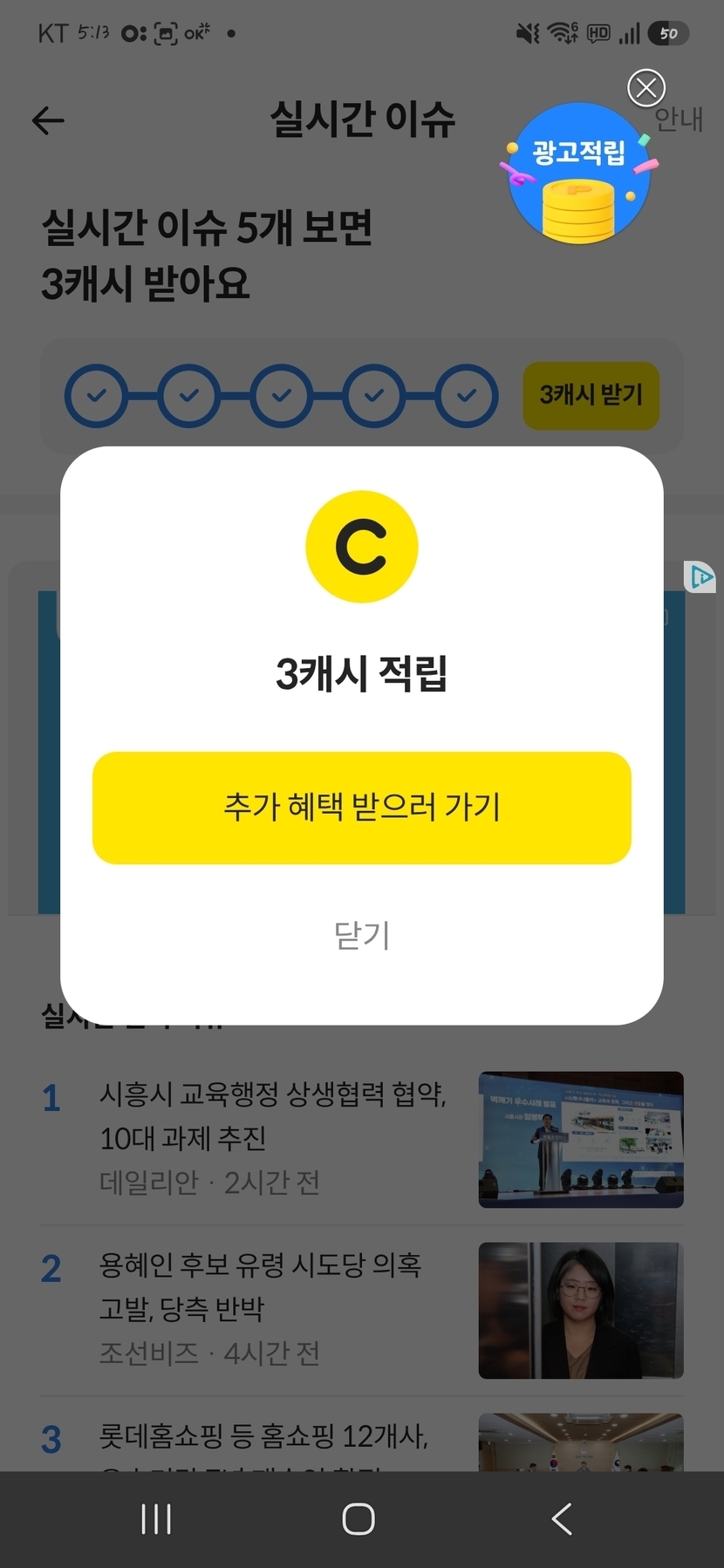Image resolution: width=724 pixels, height=1568 pixels.
Task: Open the 용혜인 후보 유령 시도당 article
Action: click(361, 1309)
